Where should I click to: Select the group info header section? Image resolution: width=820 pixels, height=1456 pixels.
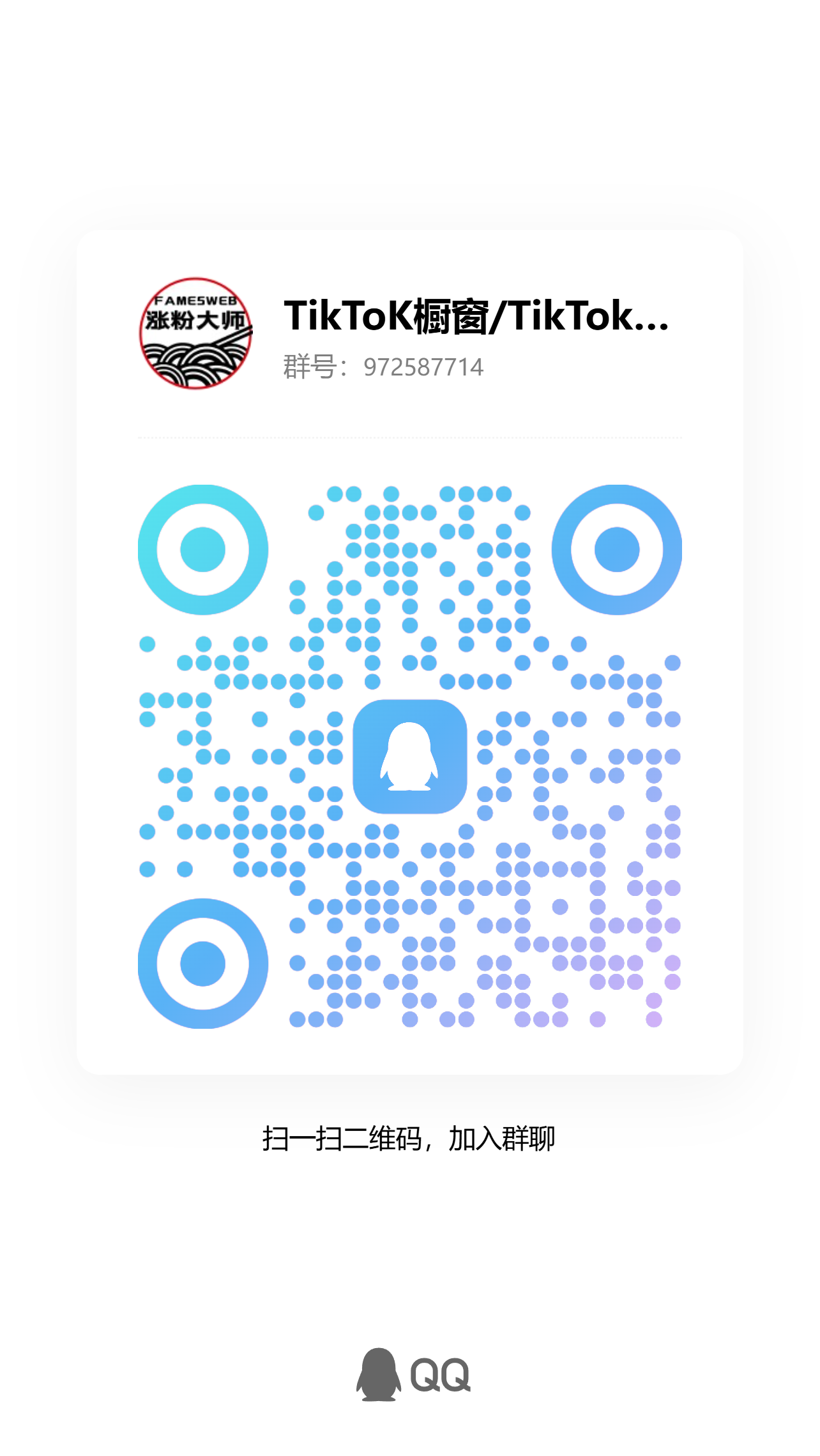point(410,332)
